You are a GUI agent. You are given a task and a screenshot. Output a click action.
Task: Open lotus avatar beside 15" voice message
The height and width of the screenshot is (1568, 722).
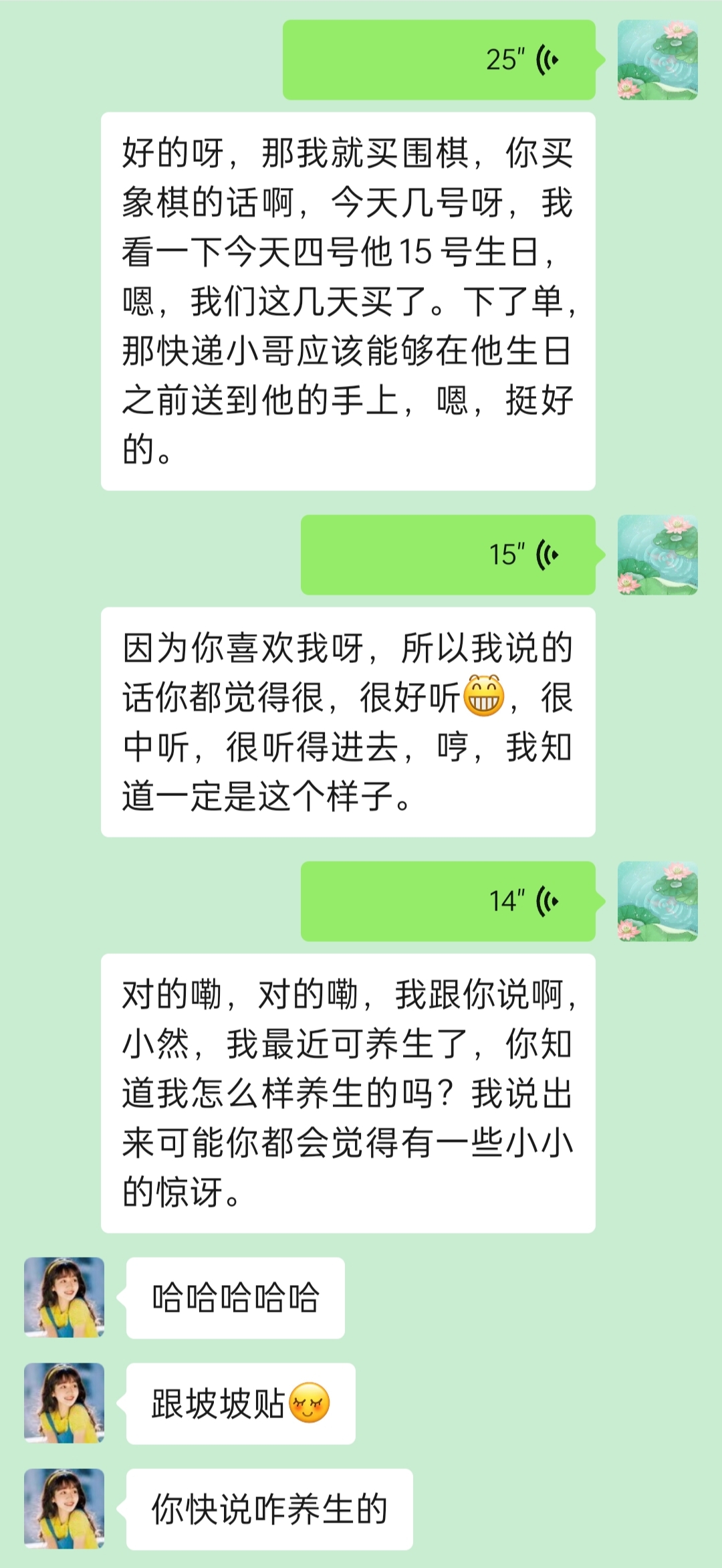657,555
